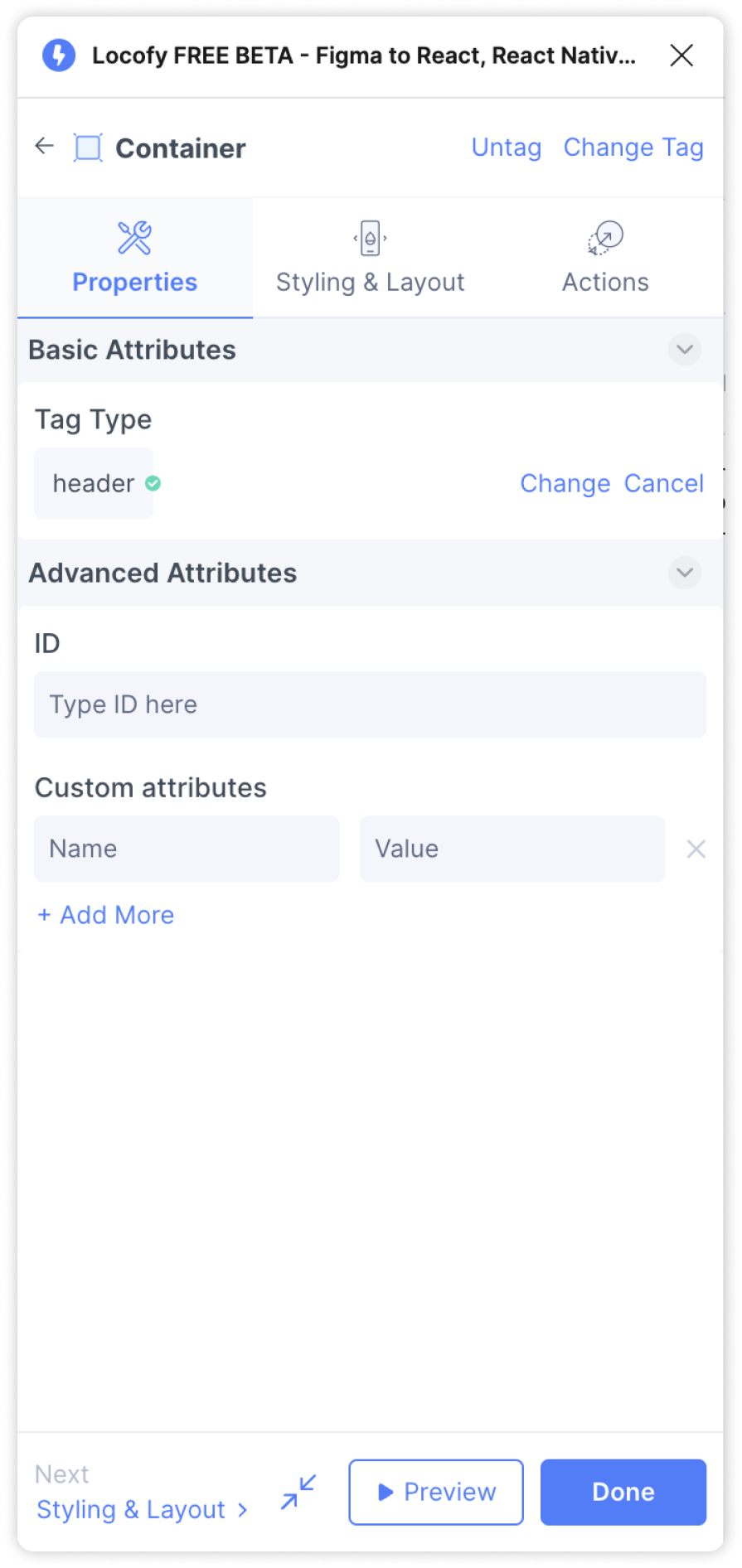Close the Locofy plugin window
Screen dimensions: 742x1568
point(681,56)
